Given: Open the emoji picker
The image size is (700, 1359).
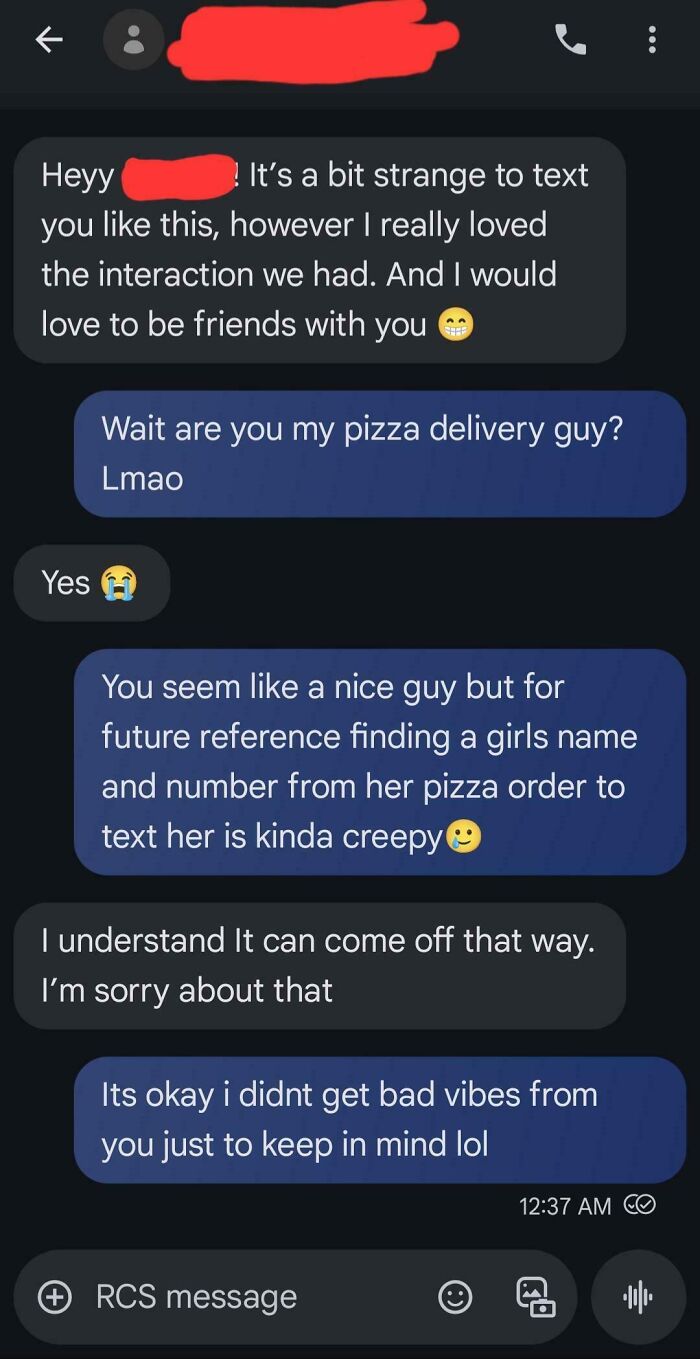Looking at the screenshot, I should click(x=455, y=1297).
